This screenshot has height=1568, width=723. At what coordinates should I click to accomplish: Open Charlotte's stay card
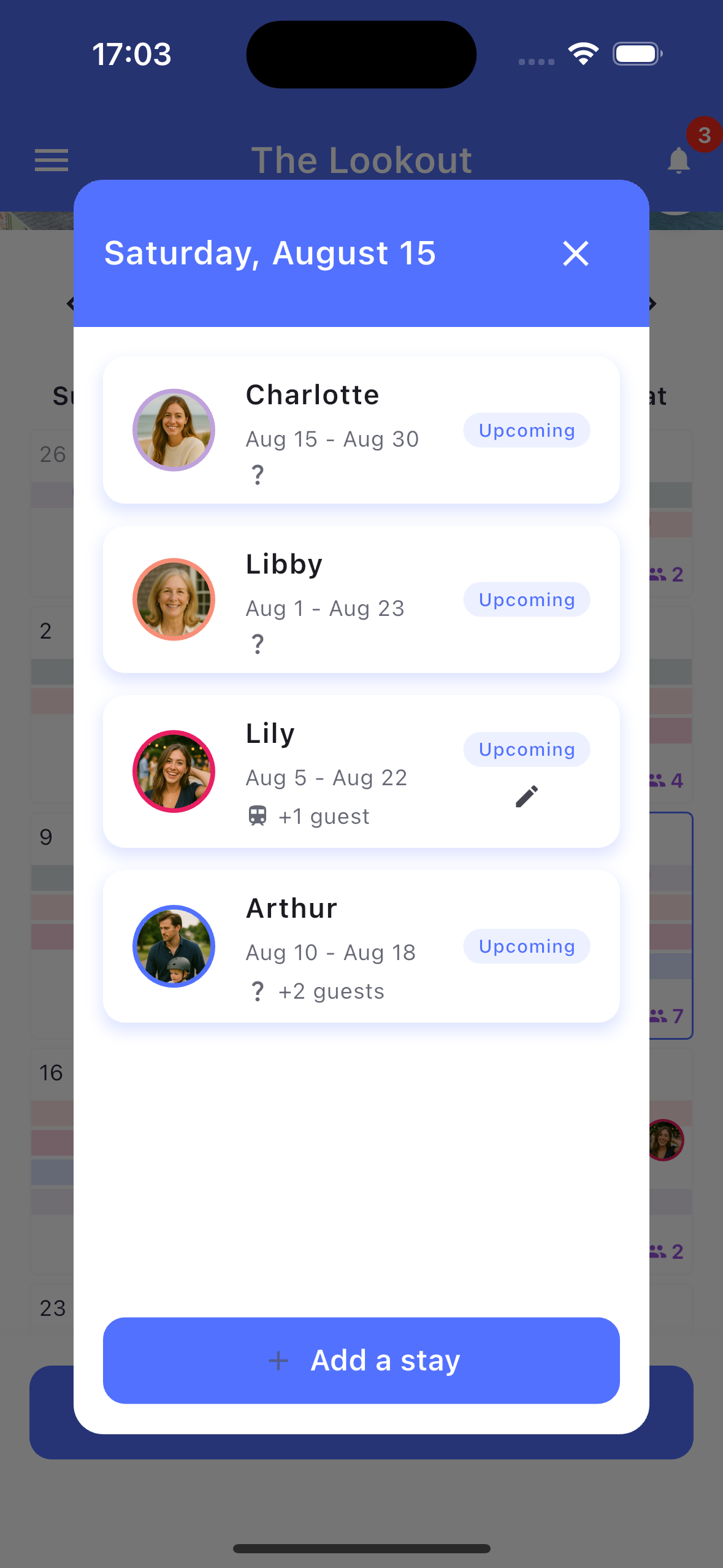[361, 430]
